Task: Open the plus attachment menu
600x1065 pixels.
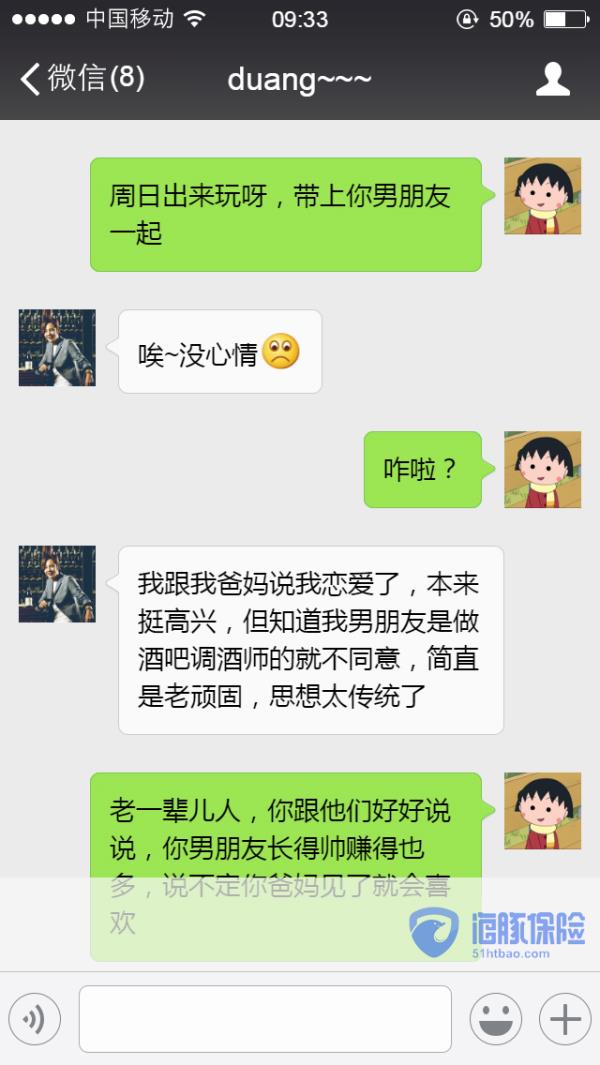Action: (565, 1019)
